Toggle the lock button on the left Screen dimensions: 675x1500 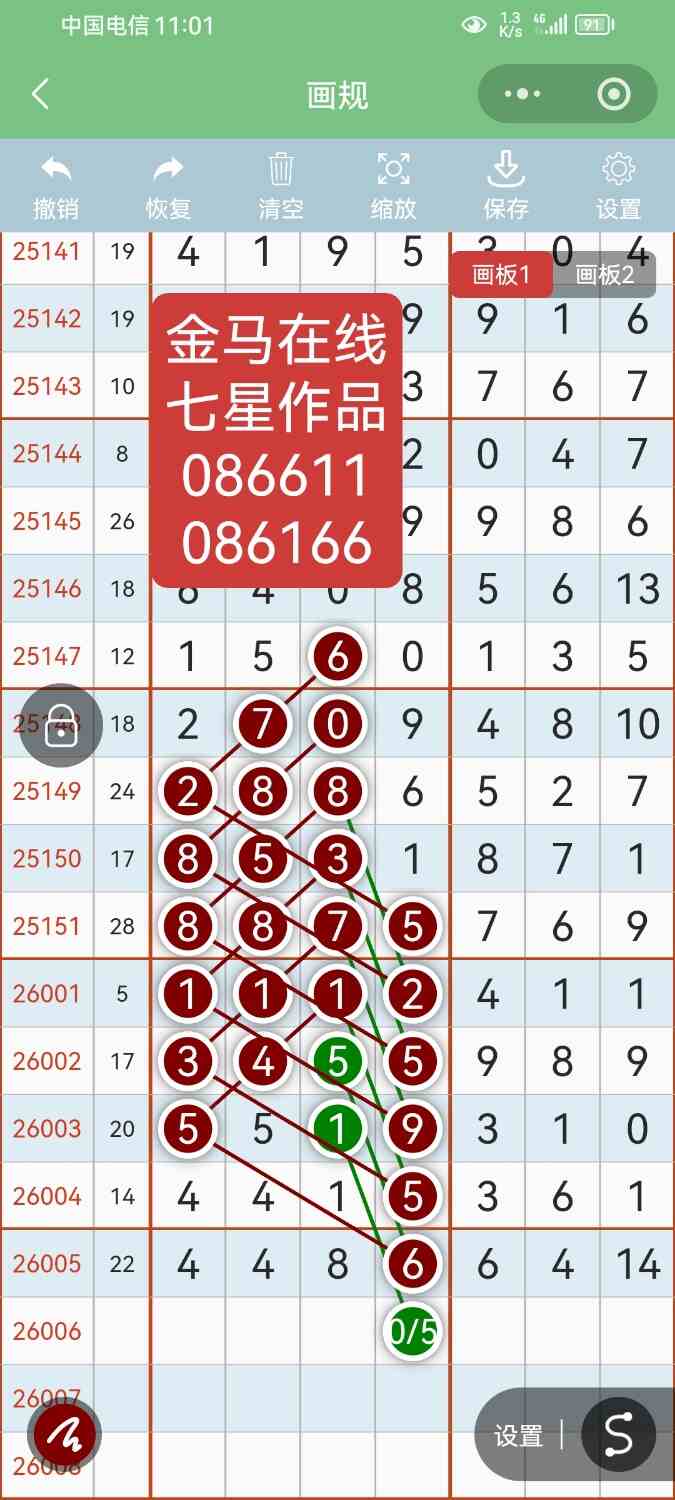click(61, 726)
